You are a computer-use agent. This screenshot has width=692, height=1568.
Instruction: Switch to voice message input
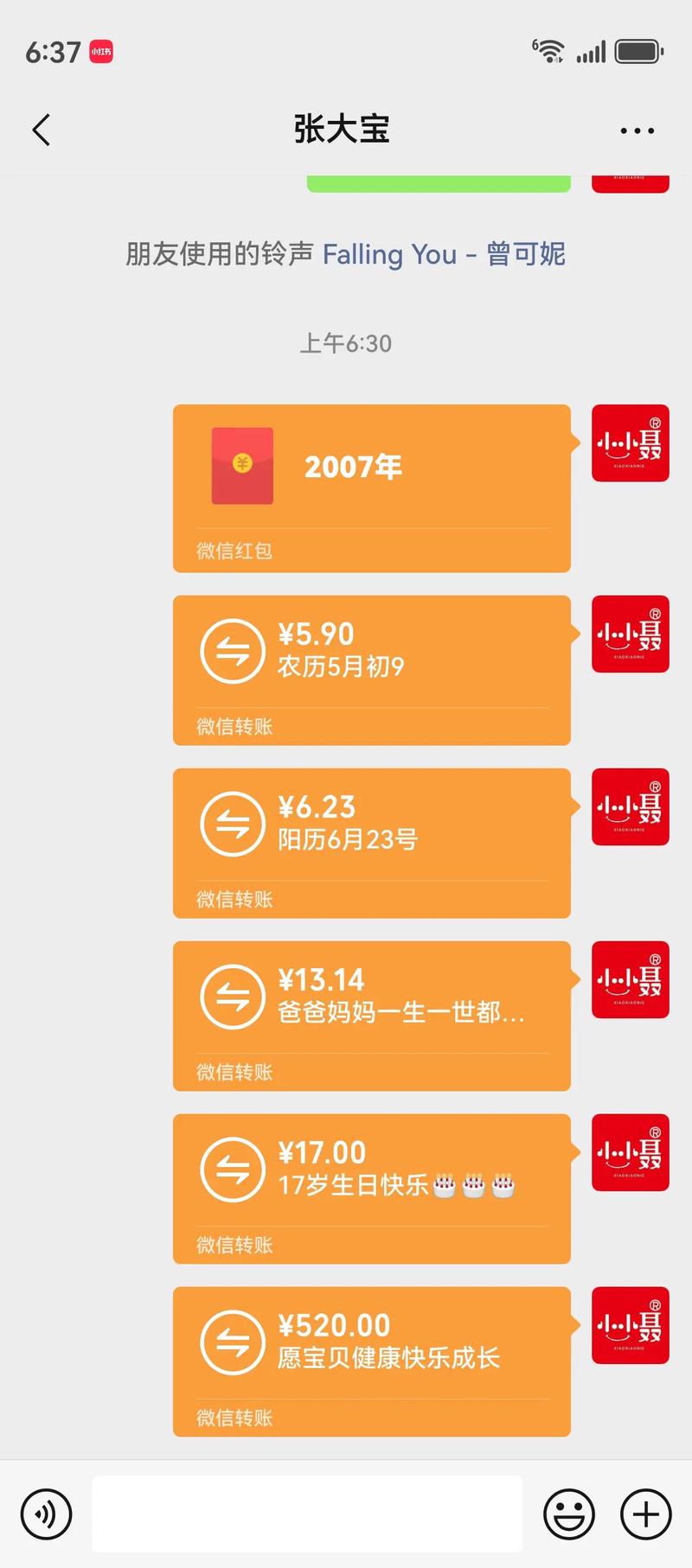tap(46, 1514)
